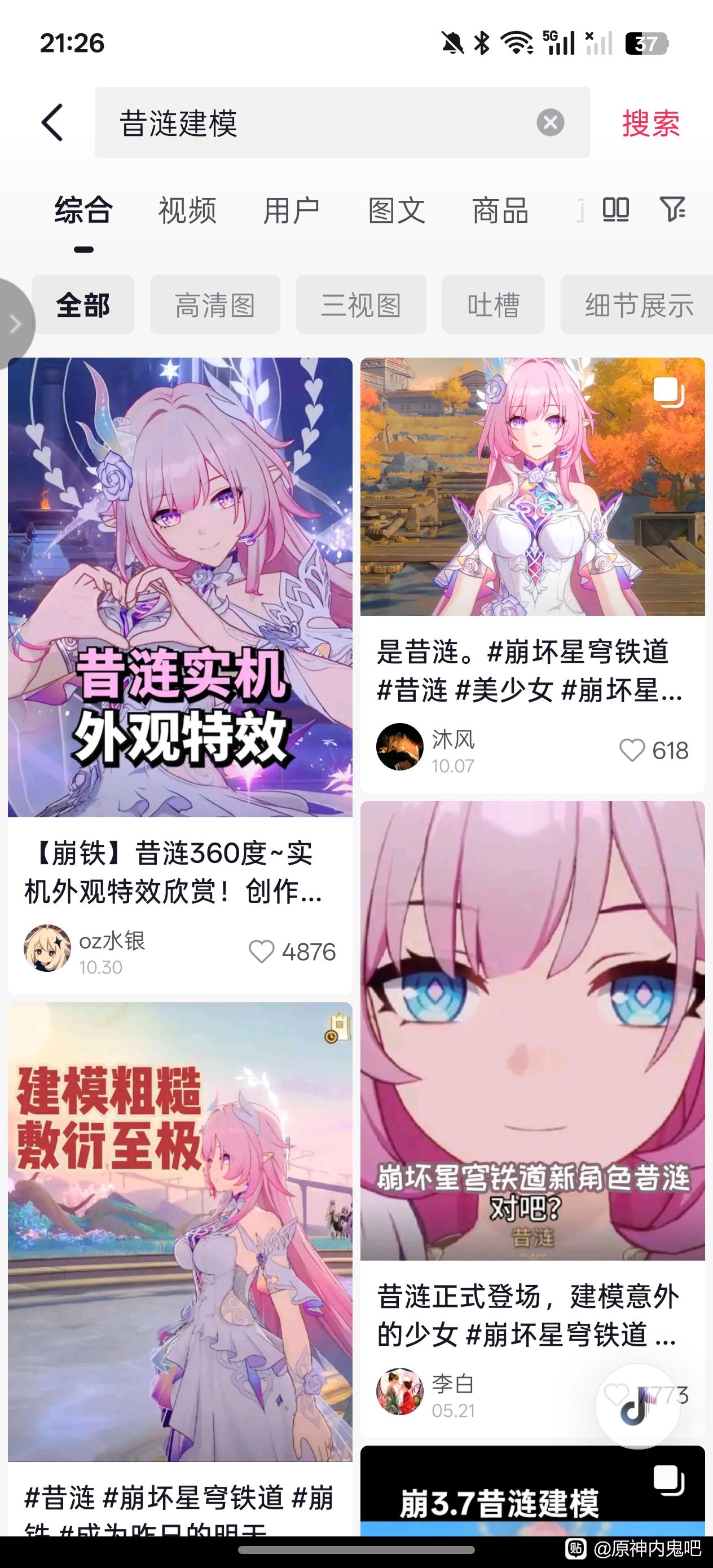Filter results by 吐槽 chip

click(493, 305)
